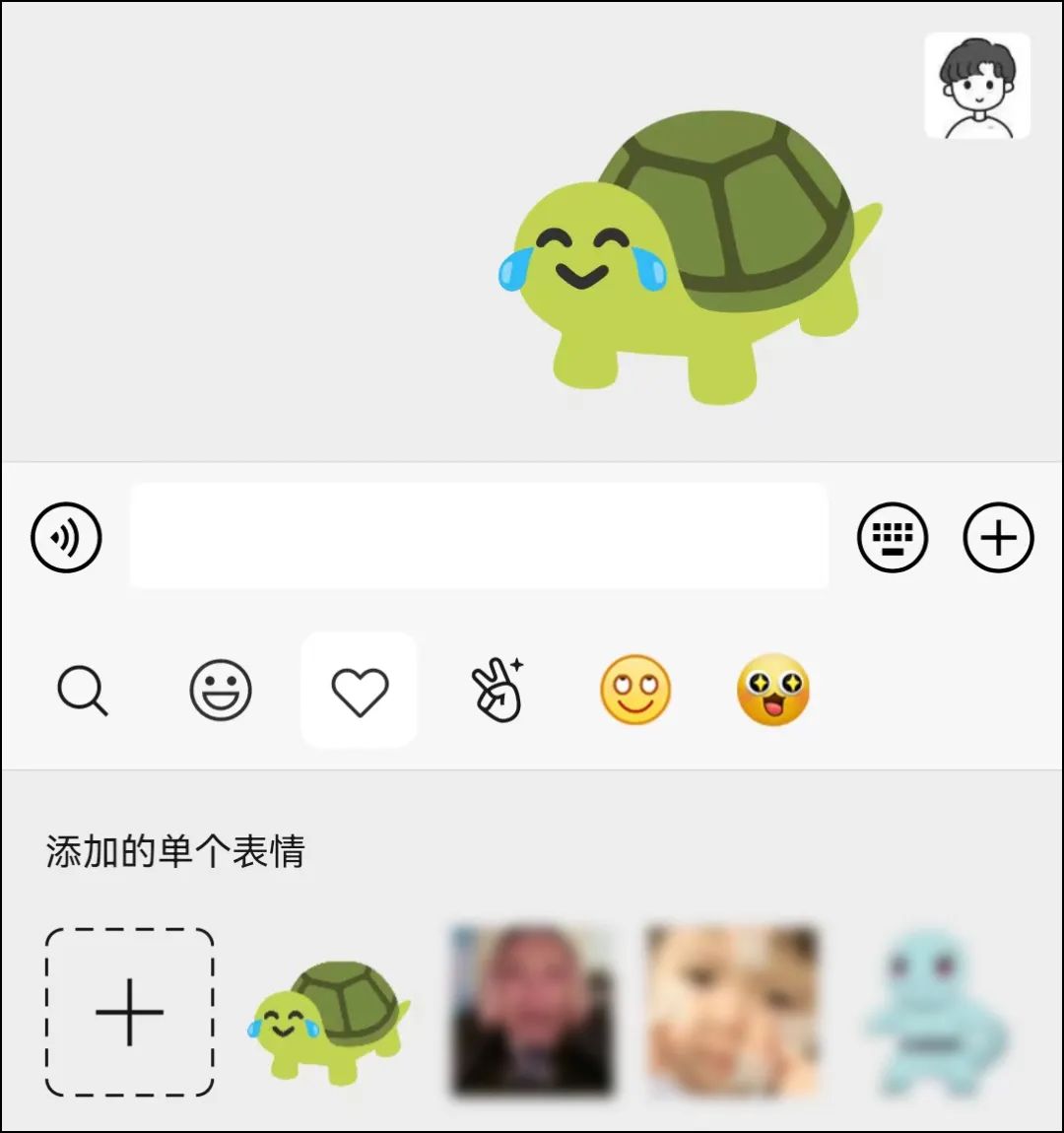Select the heart favorites sticker tab
Screen dimensions: 1064x1133
tap(360, 690)
